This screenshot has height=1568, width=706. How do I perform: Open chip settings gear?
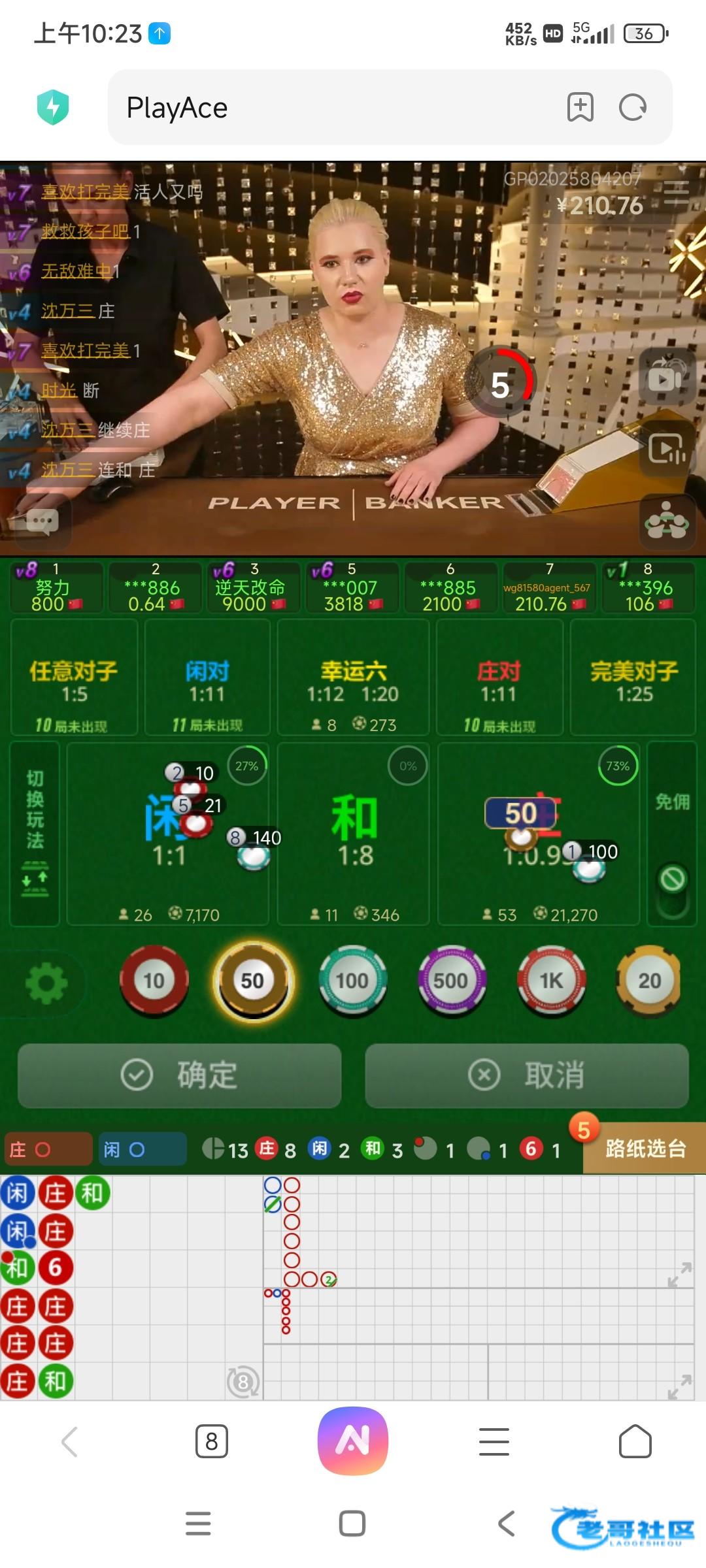(x=46, y=982)
